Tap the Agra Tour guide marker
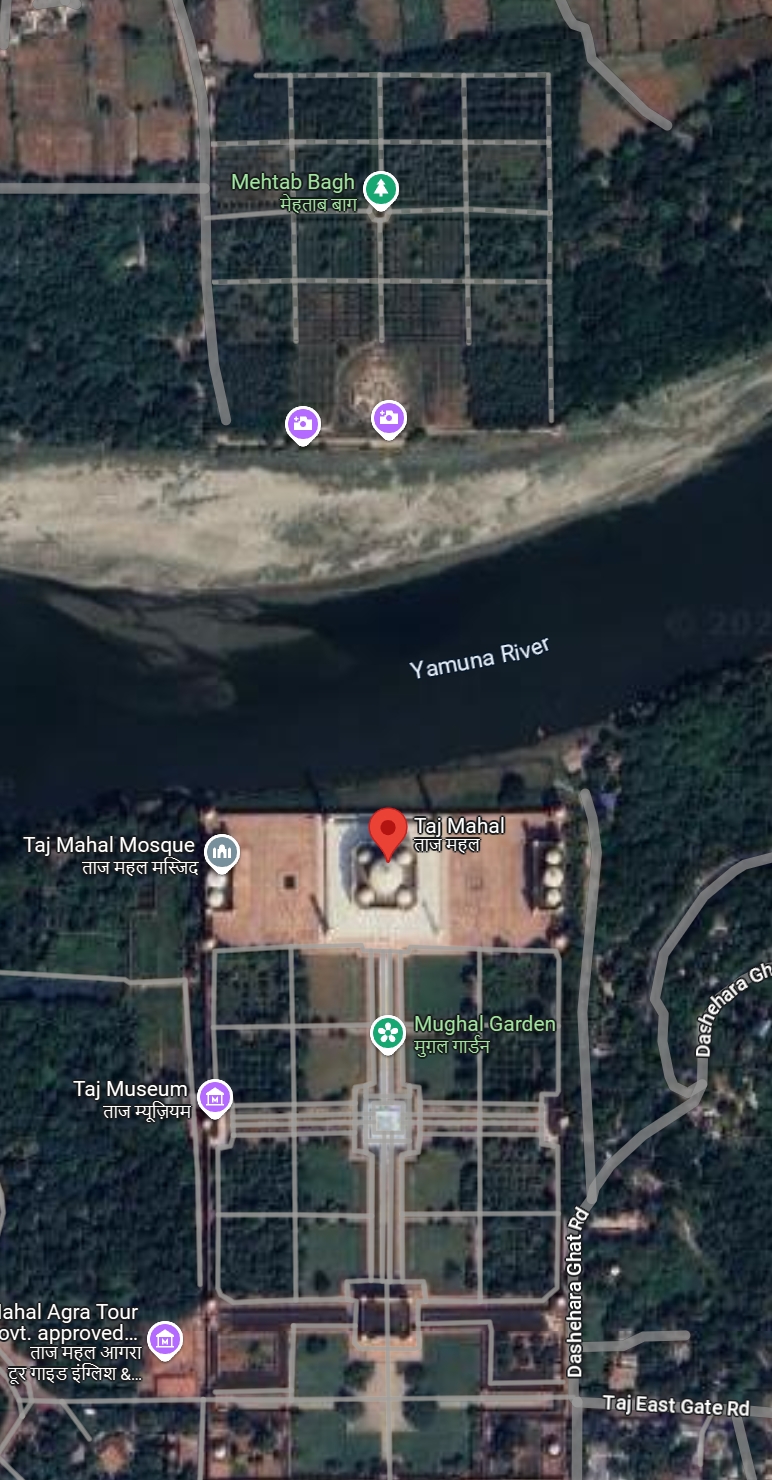 coord(164,1338)
